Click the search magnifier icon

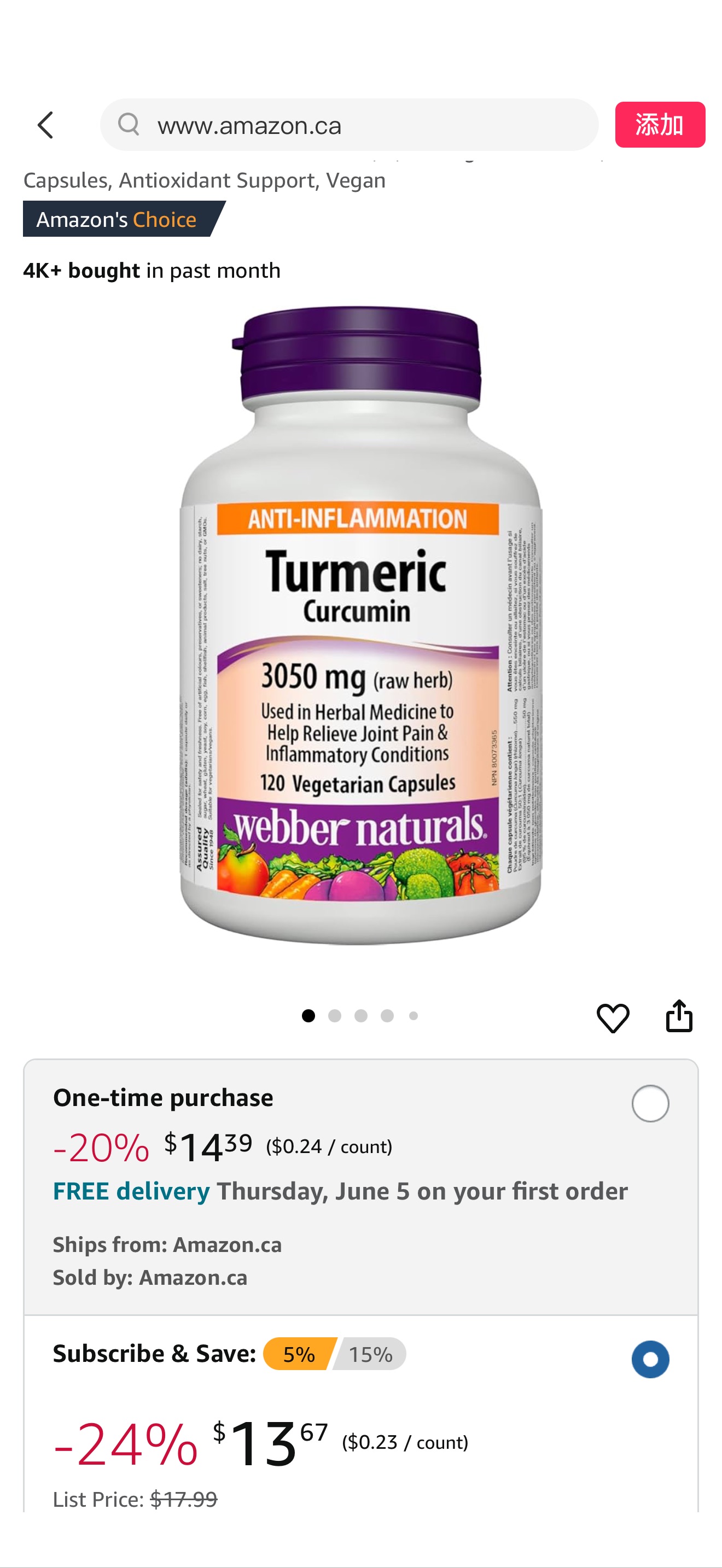129,125
